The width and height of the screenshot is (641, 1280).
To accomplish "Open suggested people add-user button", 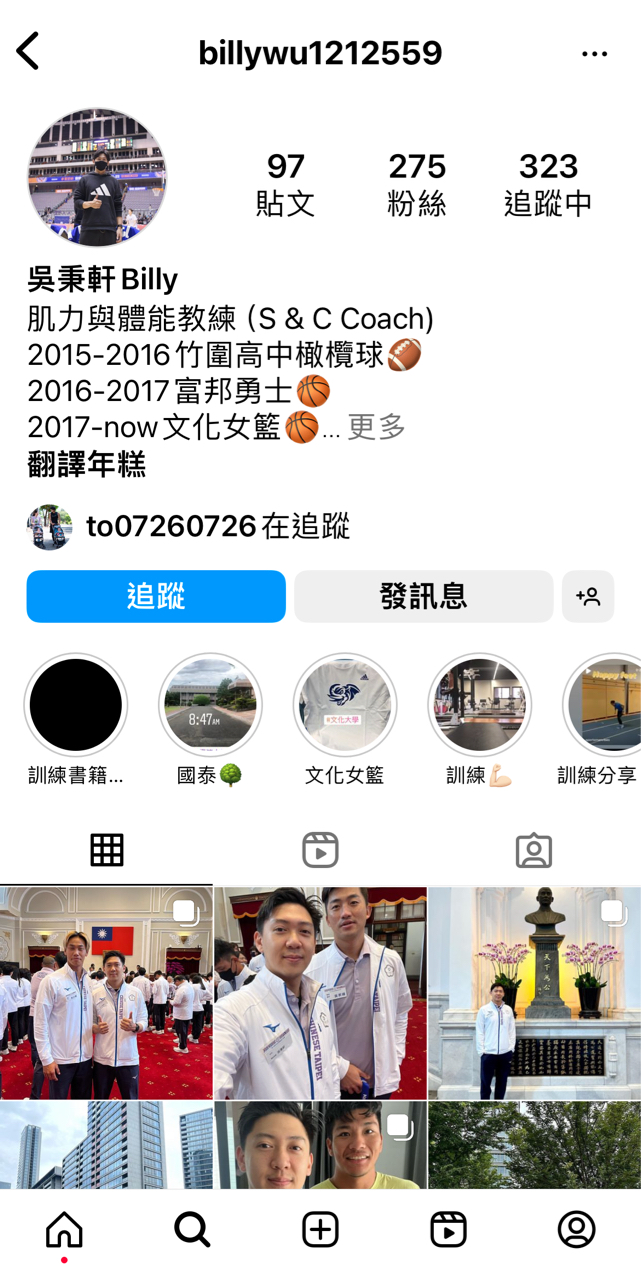I will pyautogui.click(x=588, y=597).
